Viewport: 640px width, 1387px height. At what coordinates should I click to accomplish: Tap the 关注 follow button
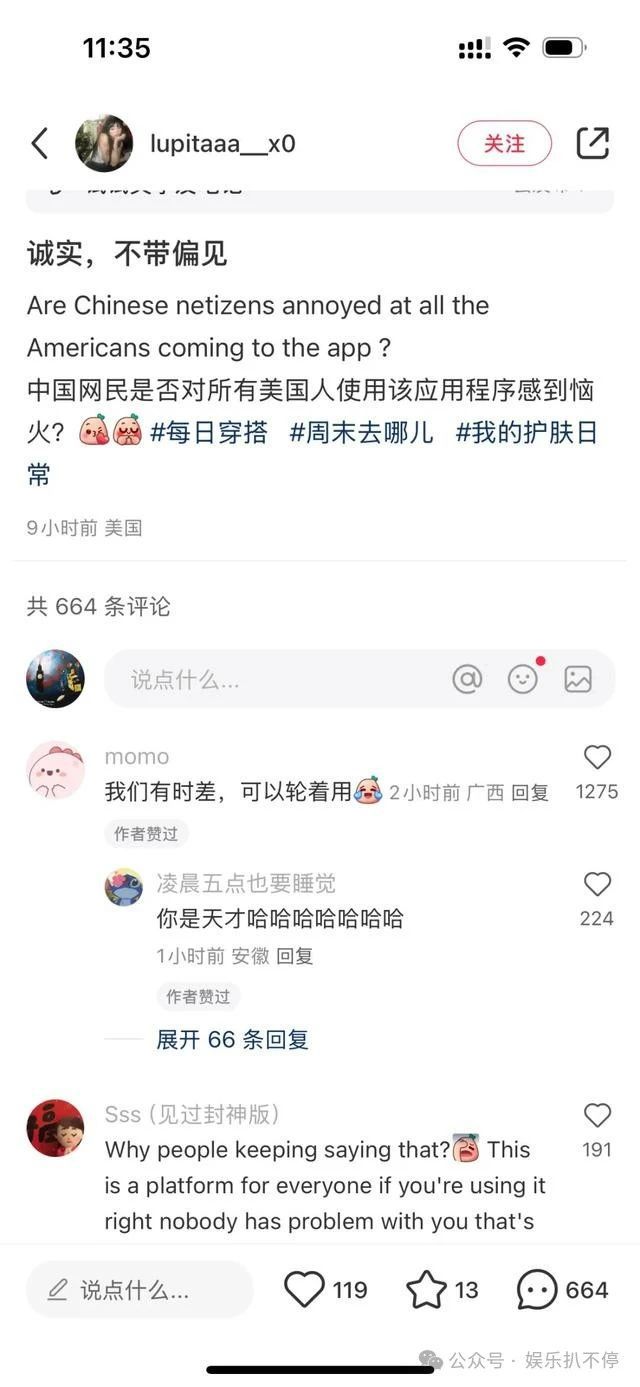click(504, 144)
